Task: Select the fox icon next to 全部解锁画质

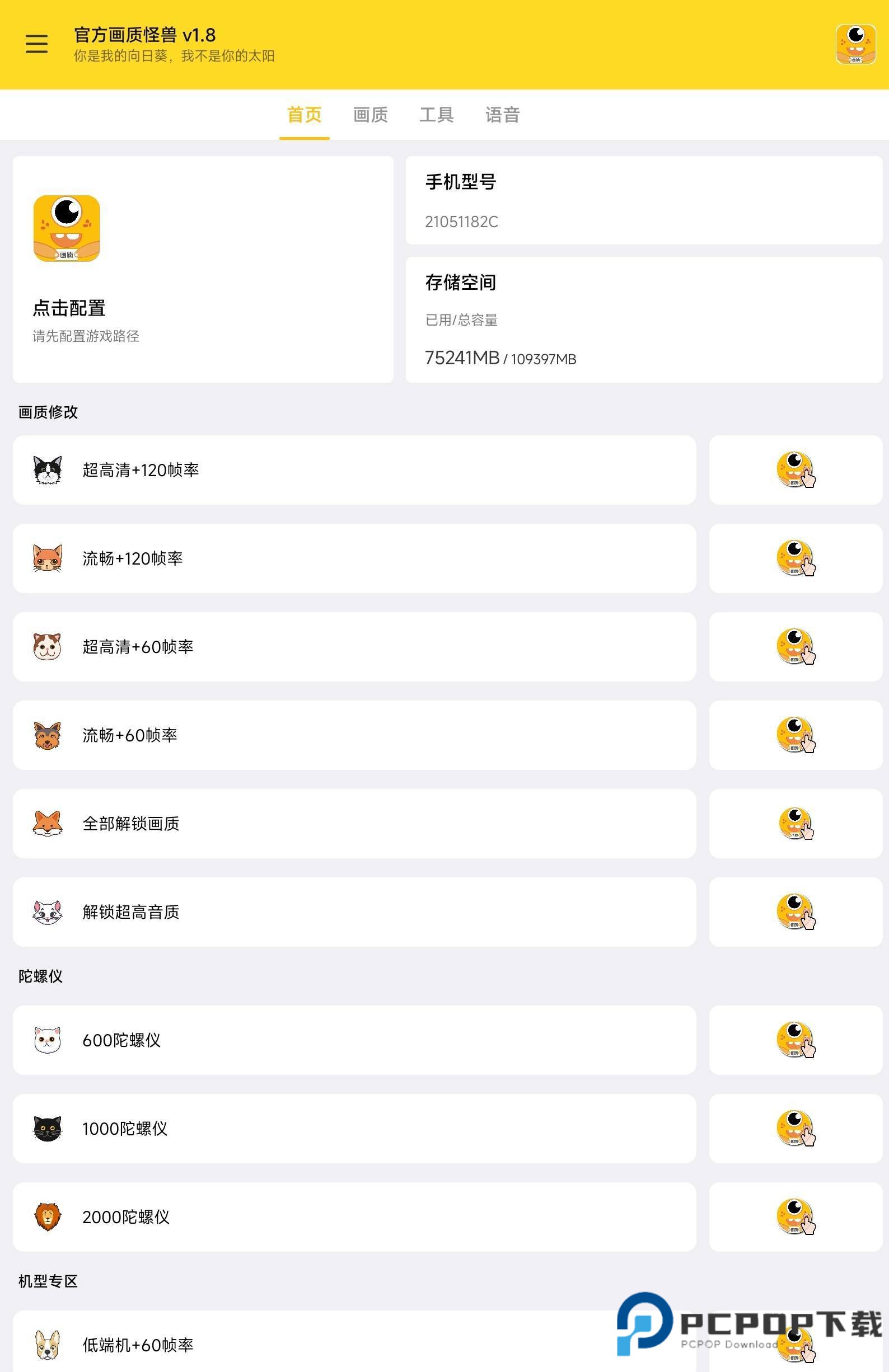Action: 48,823
